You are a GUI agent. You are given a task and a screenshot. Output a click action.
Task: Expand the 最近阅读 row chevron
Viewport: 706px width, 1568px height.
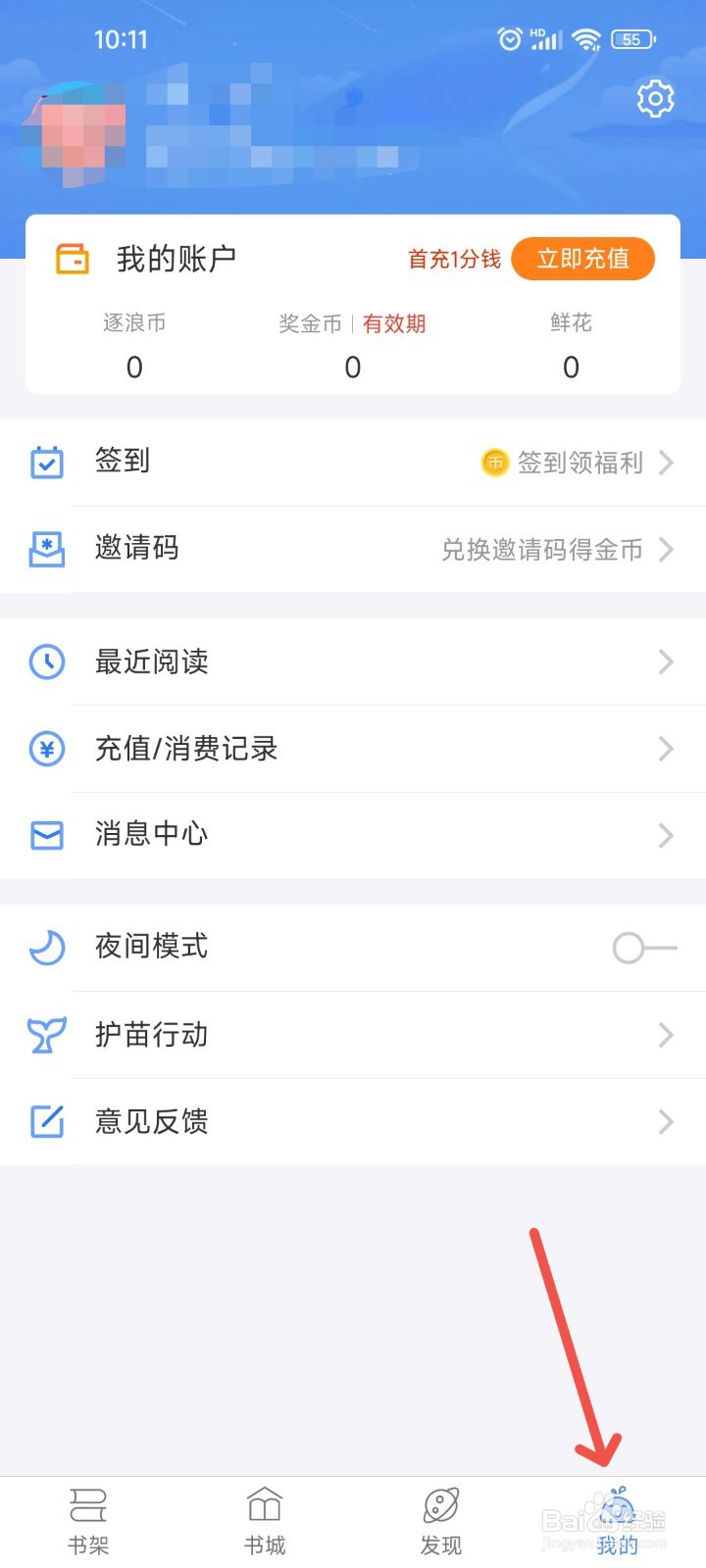pos(665,661)
